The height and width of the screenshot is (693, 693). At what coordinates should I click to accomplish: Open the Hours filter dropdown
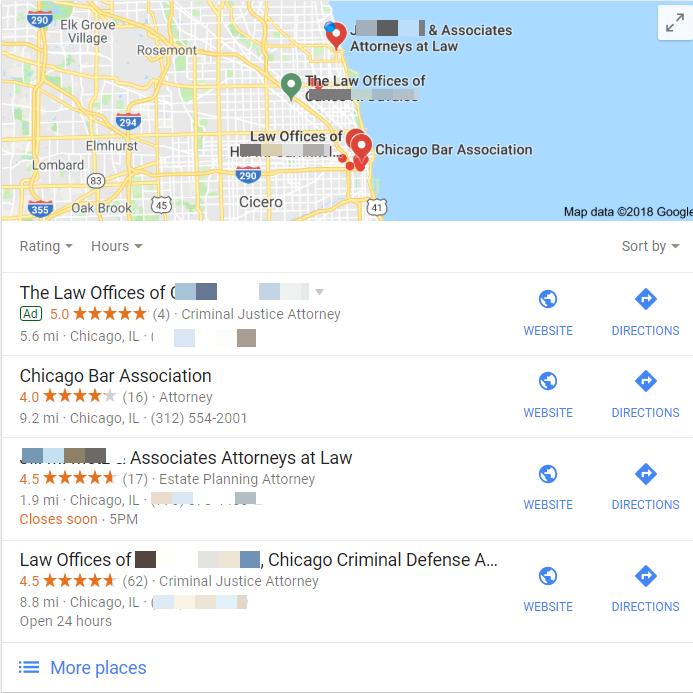(x=116, y=246)
